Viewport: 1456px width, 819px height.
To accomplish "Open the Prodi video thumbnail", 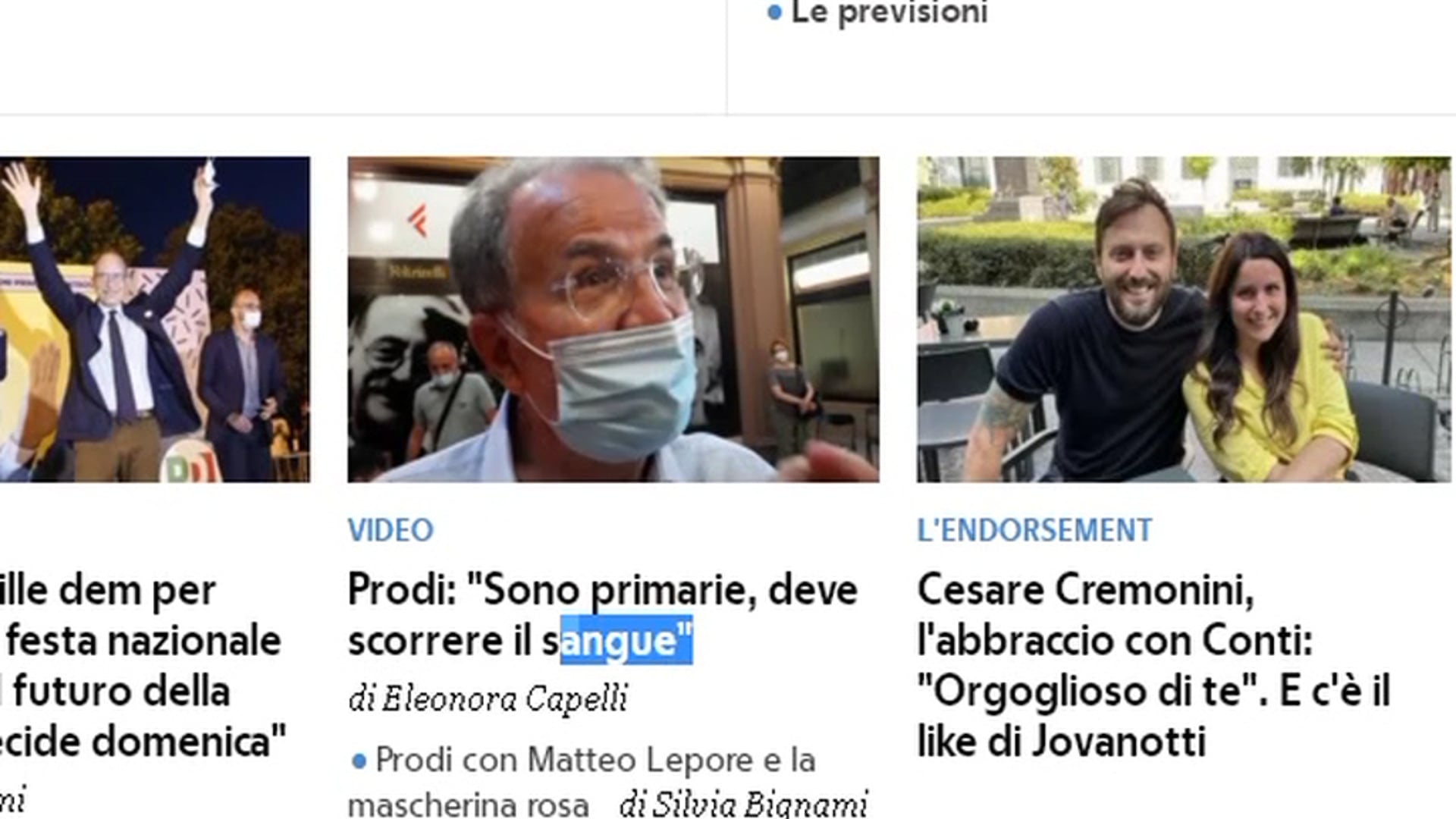I will tap(613, 319).
